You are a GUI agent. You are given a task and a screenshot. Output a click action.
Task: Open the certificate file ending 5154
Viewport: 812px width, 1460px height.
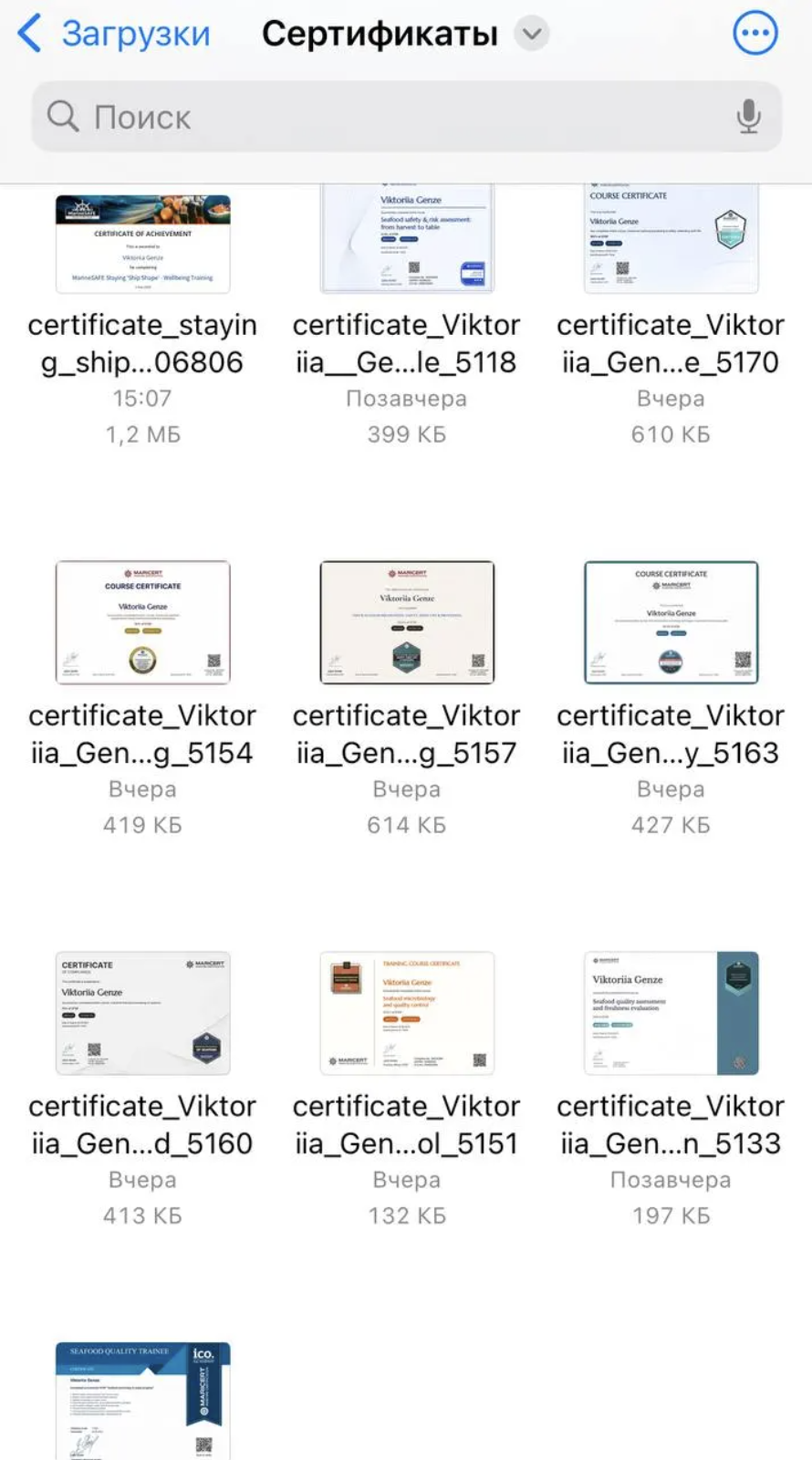pos(142,622)
